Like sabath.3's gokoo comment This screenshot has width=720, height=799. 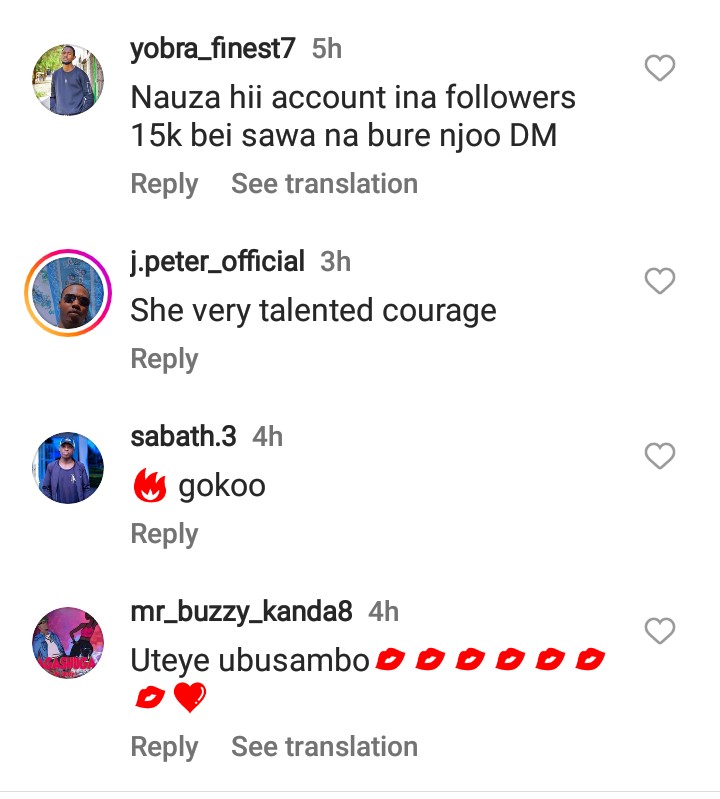659,457
